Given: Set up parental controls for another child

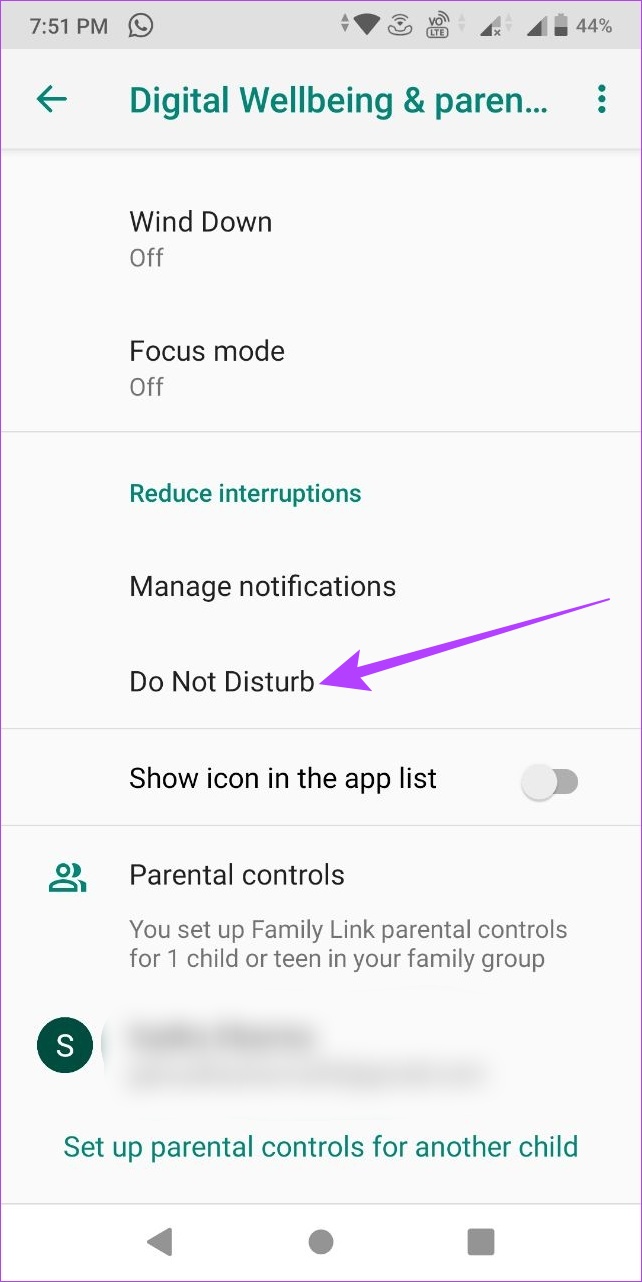Looking at the screenshot, I should click(x=321, y=1146).
